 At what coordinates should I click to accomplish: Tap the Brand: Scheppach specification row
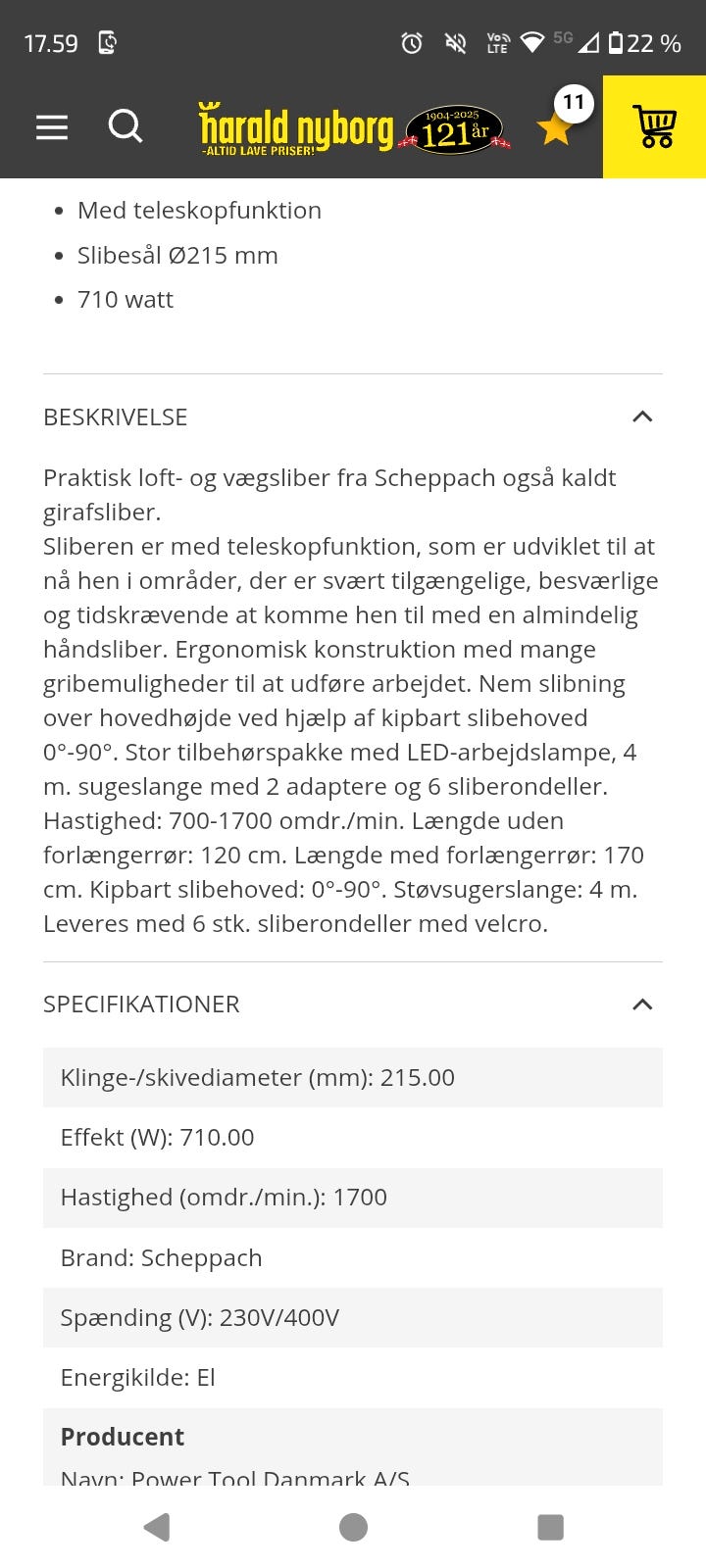pos(161,1257)
